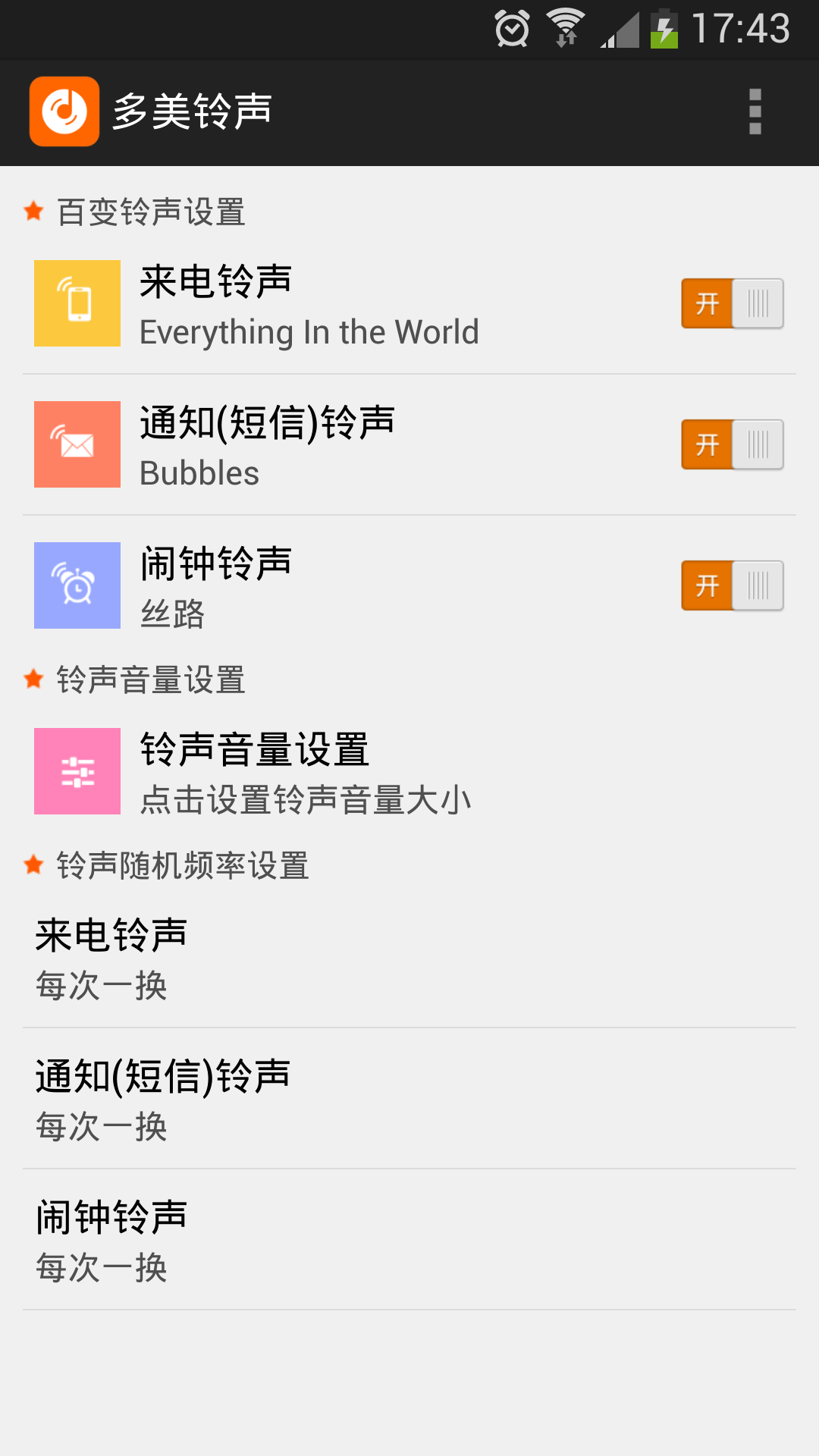
Task: Open 通知(短信)铃声 random frequency setting
Action: click(x=409, y=1099)
